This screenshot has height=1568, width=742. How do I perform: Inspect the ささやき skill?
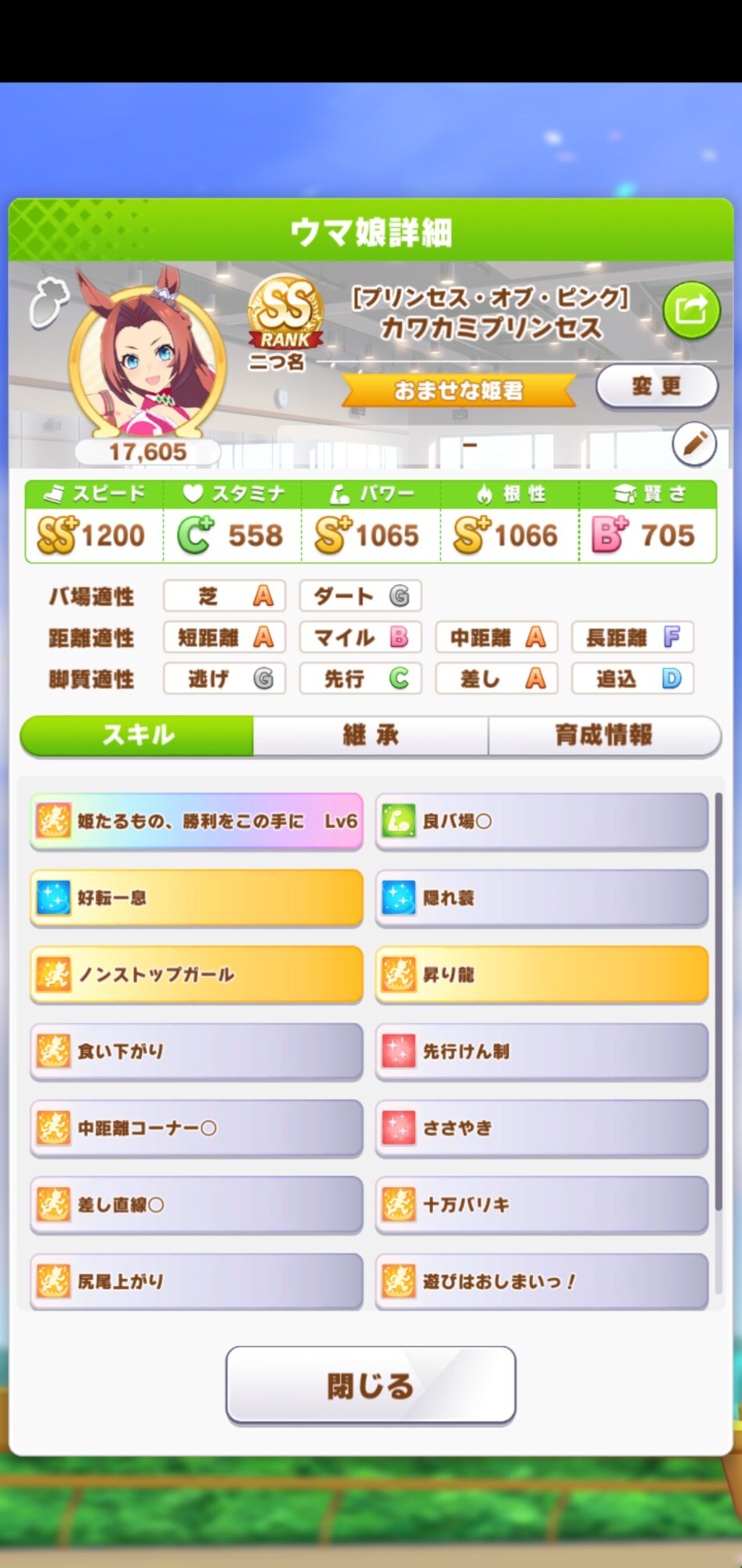point(541,1128)
